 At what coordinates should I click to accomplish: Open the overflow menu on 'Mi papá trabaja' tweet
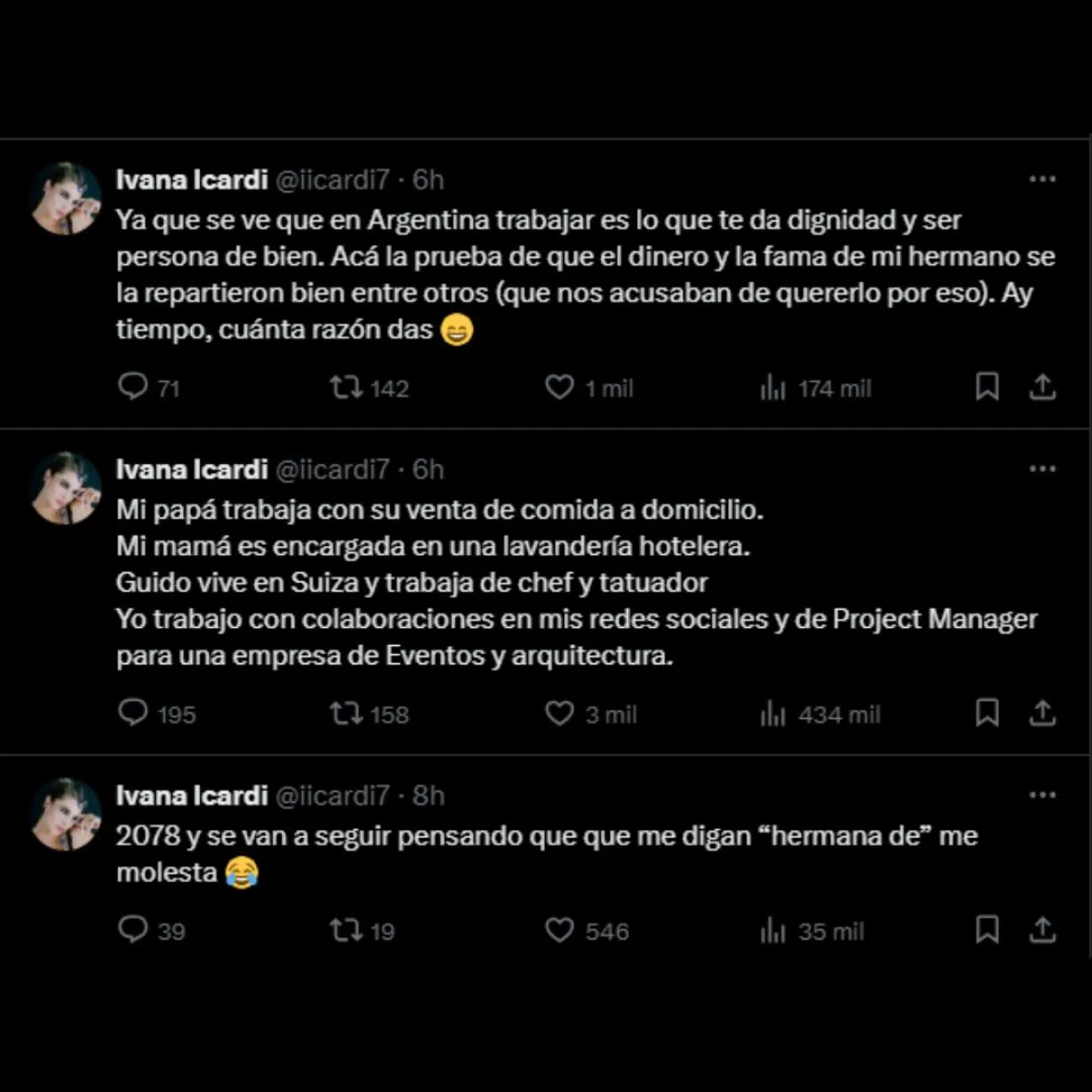(1042, 469)
